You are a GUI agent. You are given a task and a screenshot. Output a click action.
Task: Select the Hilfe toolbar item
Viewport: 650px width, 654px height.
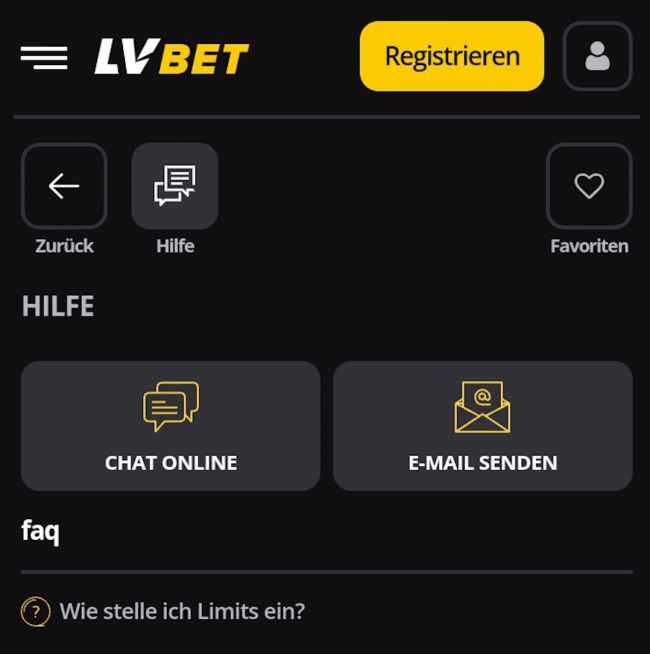tap(175, 186)
